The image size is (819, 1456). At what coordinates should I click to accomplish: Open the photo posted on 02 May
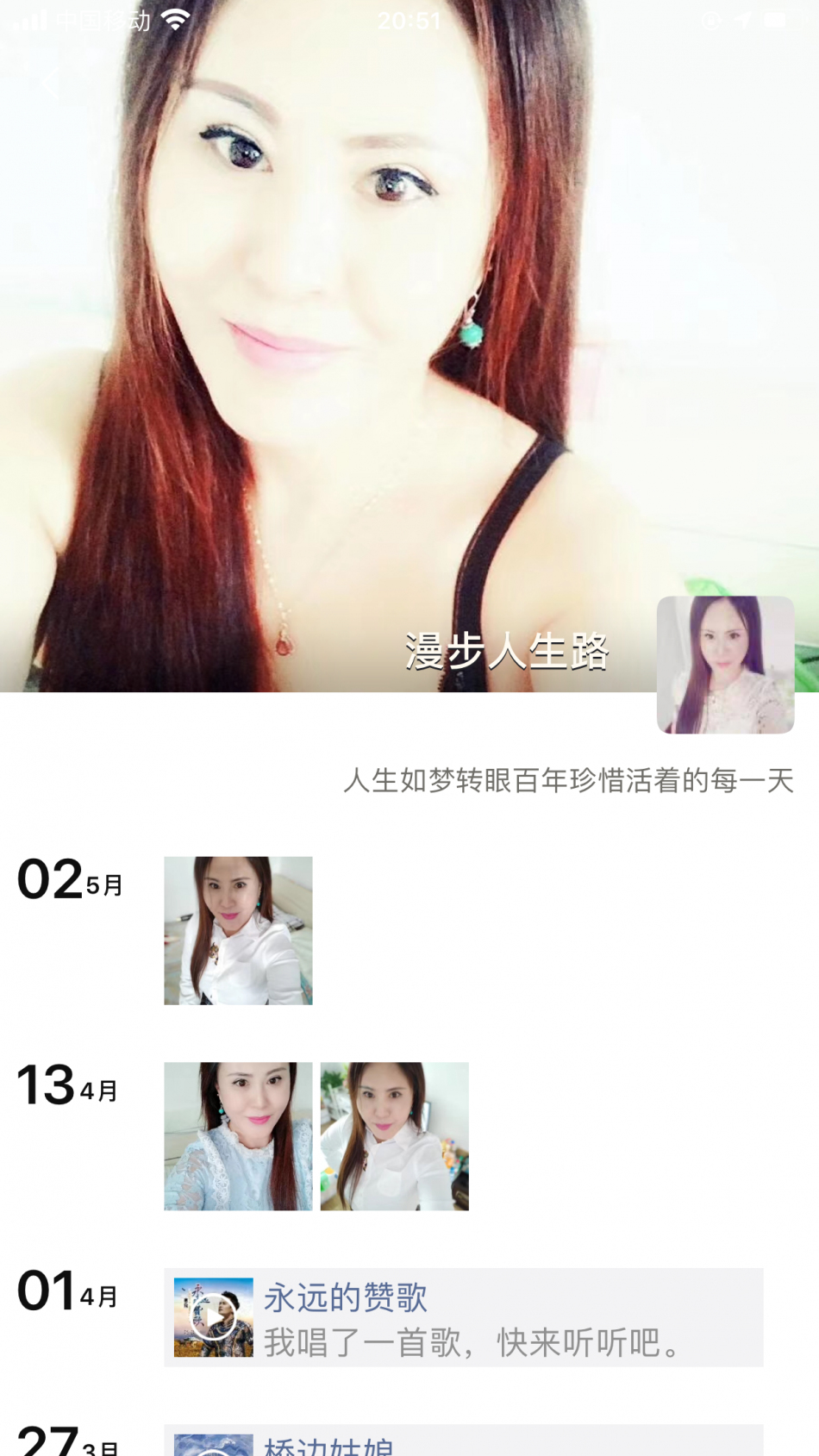[x=238, y=930]
